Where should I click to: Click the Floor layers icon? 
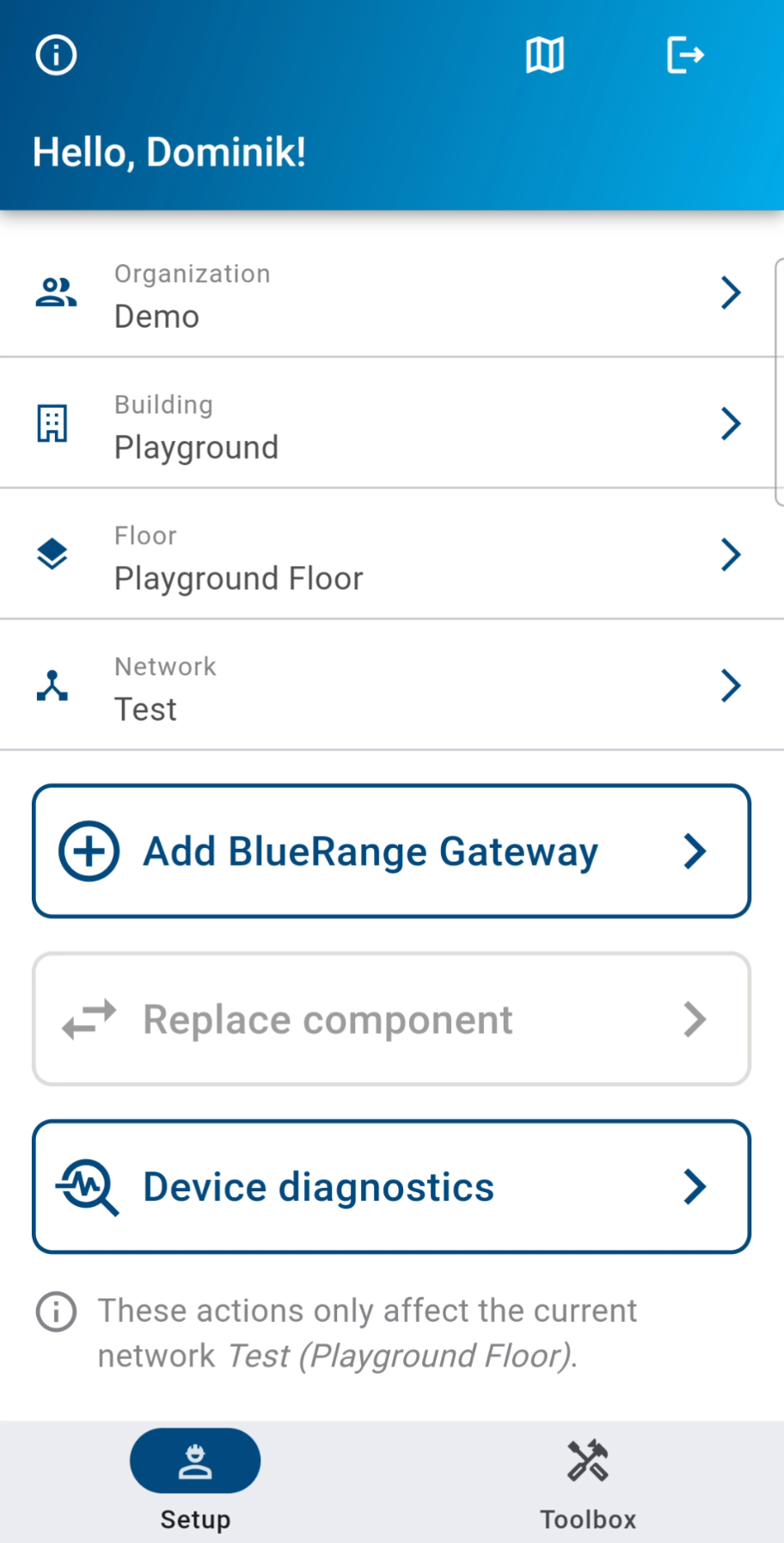point(52,554)
